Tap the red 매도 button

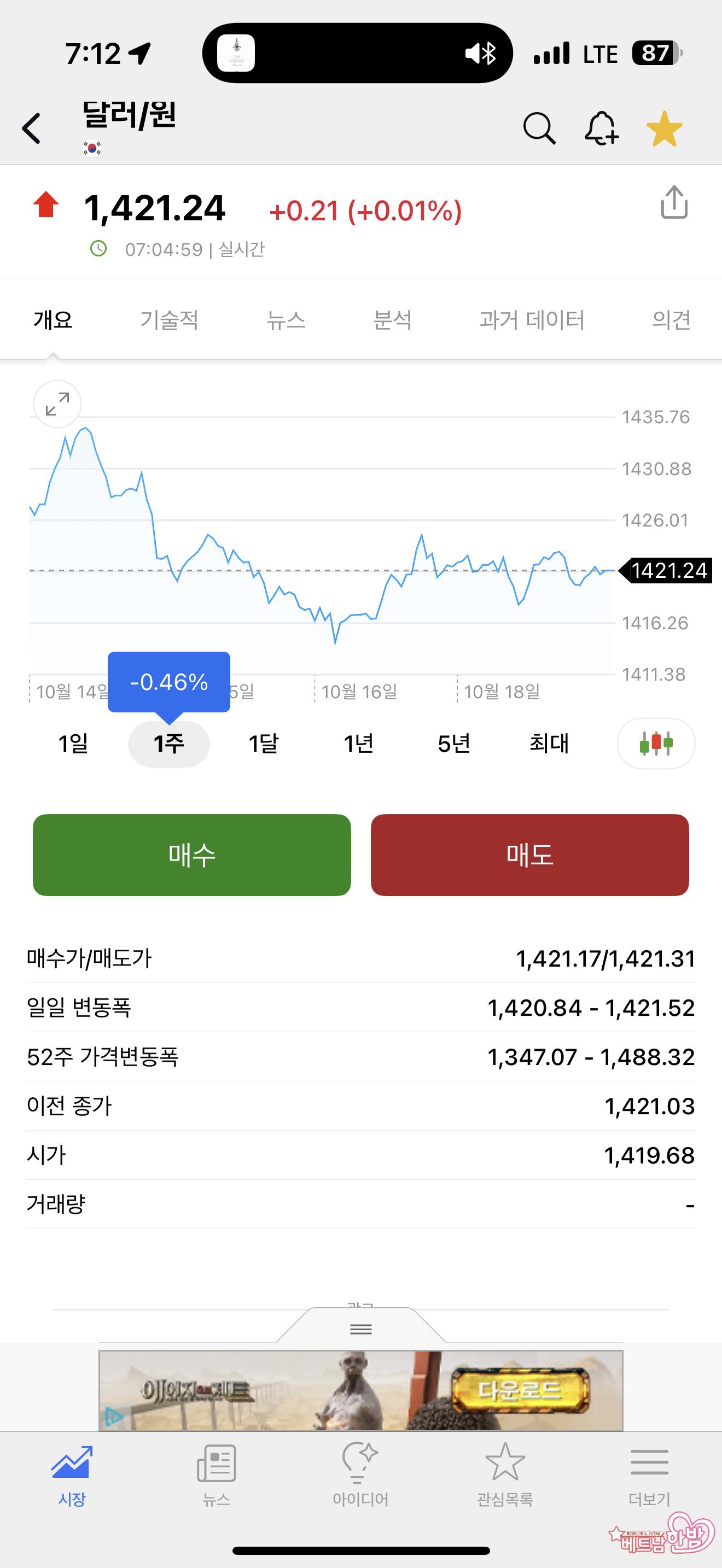click(x=529, y=855)
